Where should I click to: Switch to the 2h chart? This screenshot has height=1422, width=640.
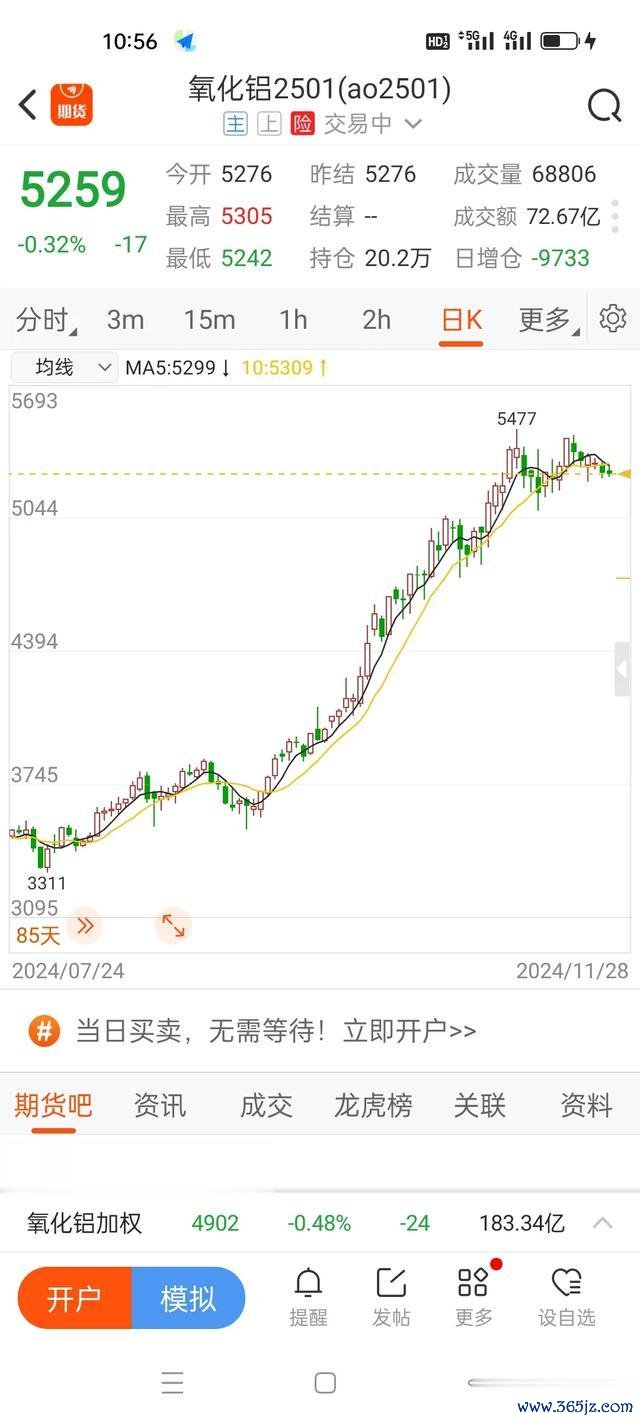click(x=376, y=320)
